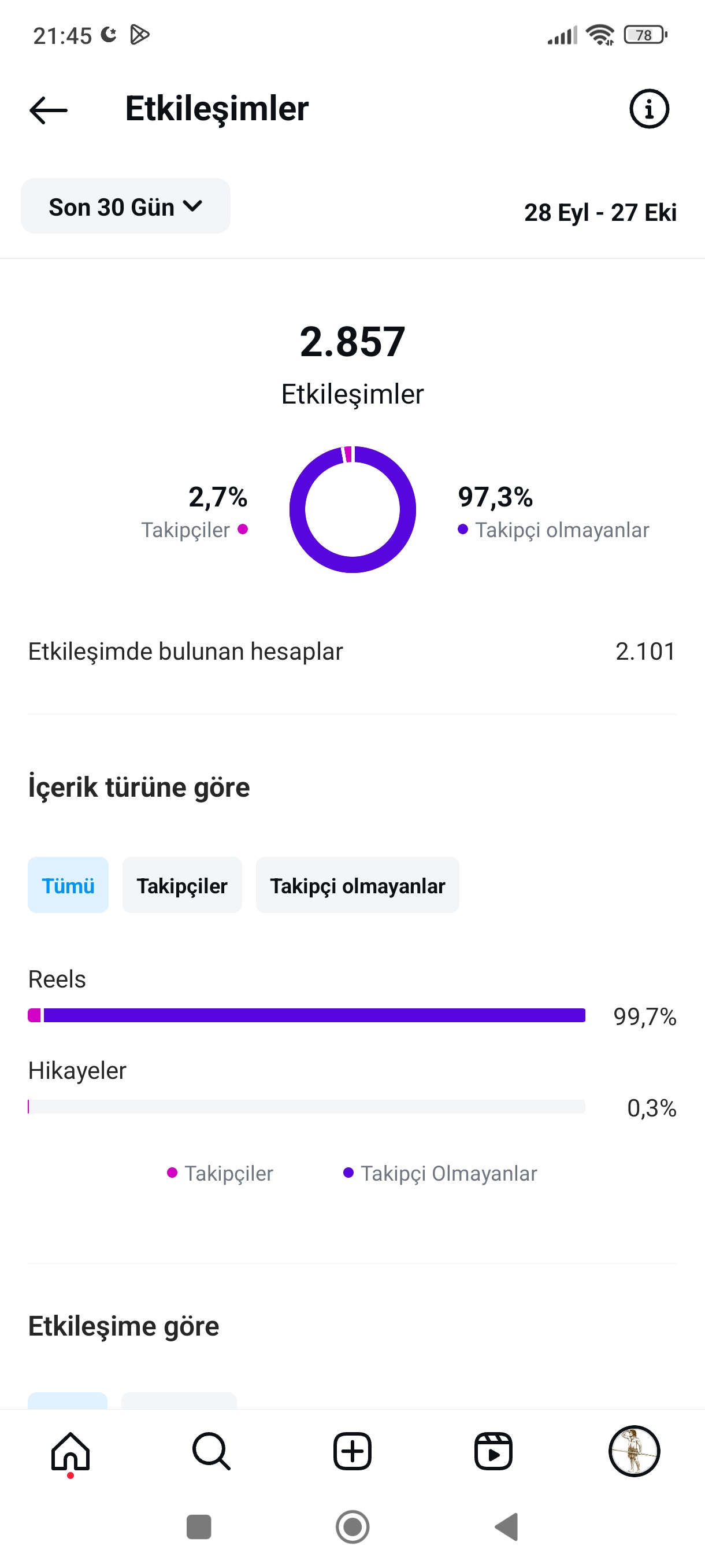Tap the system home circle button

352,1526
